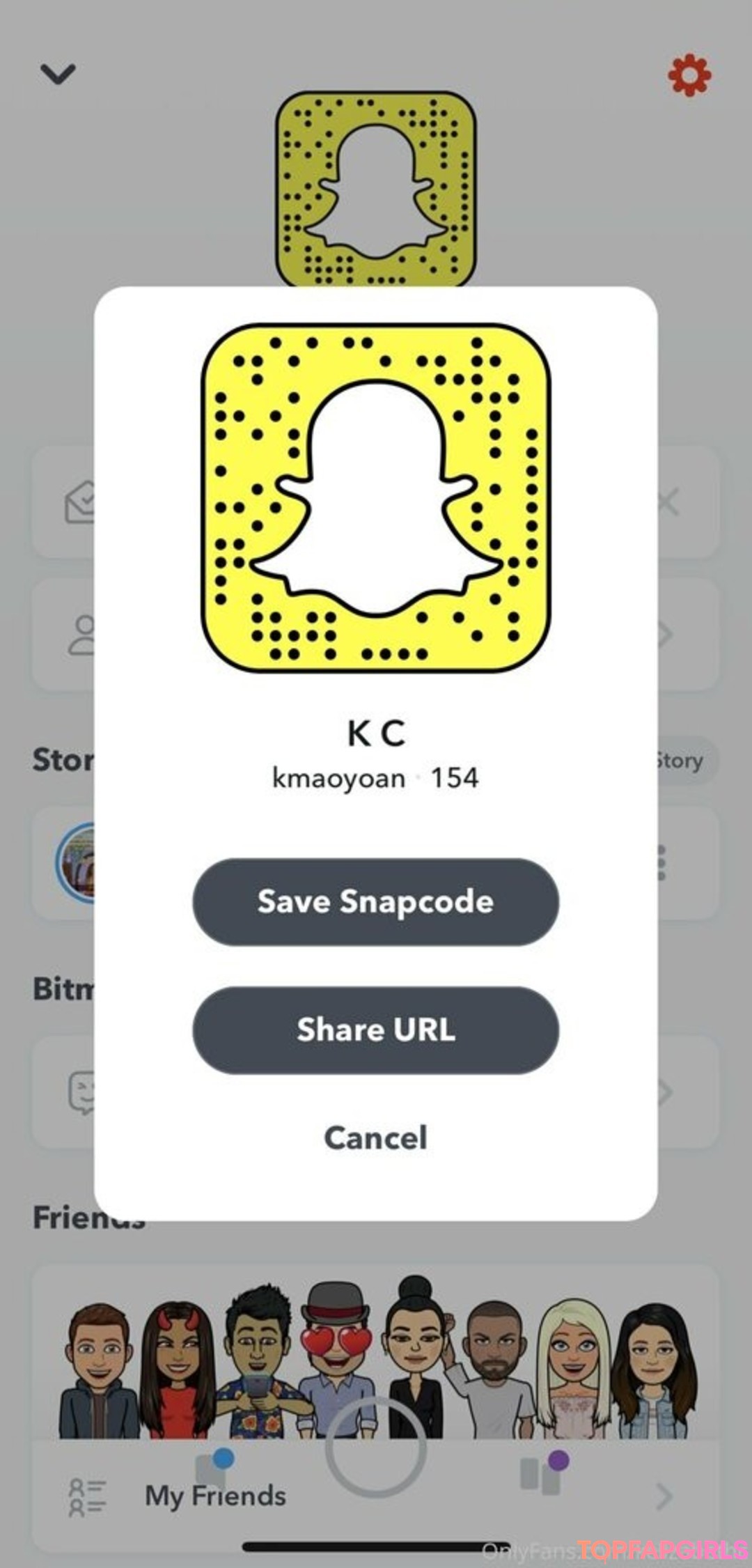
Task: Open settings gear icon
Action: pos(689,75)
